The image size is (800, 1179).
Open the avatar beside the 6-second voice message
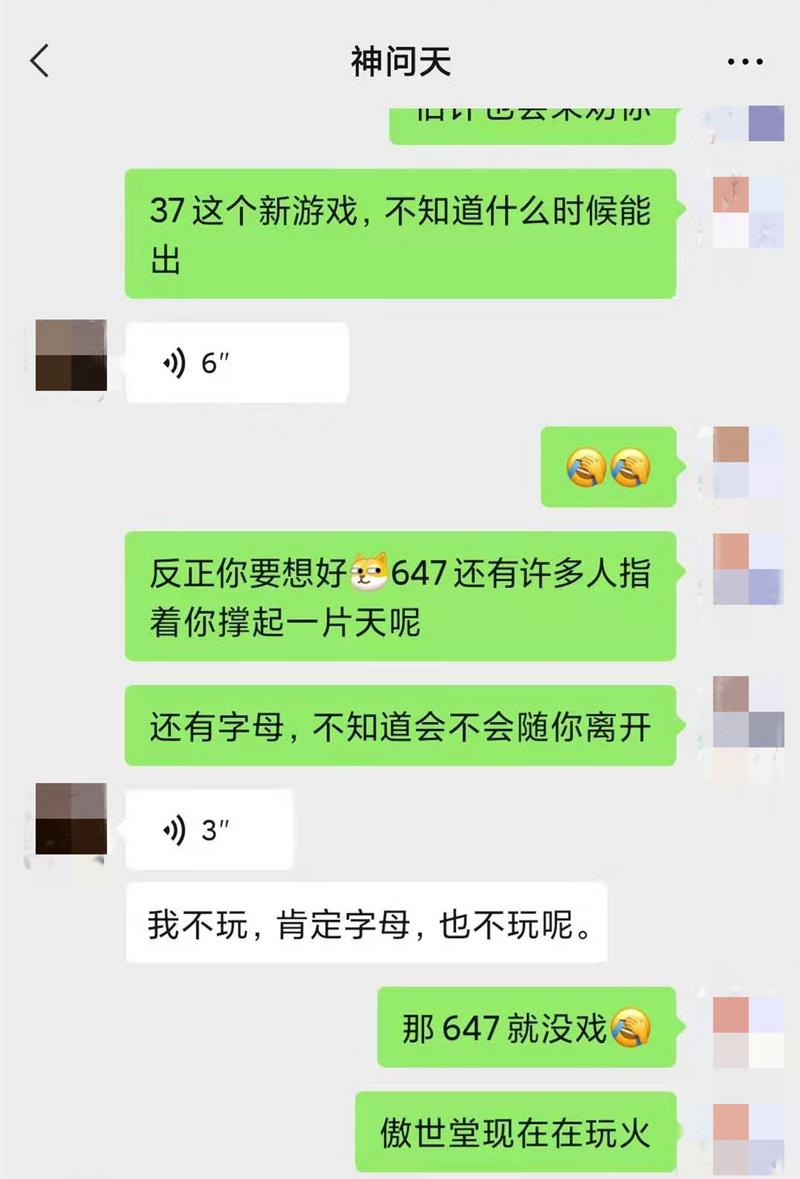[x=71, y=355]
